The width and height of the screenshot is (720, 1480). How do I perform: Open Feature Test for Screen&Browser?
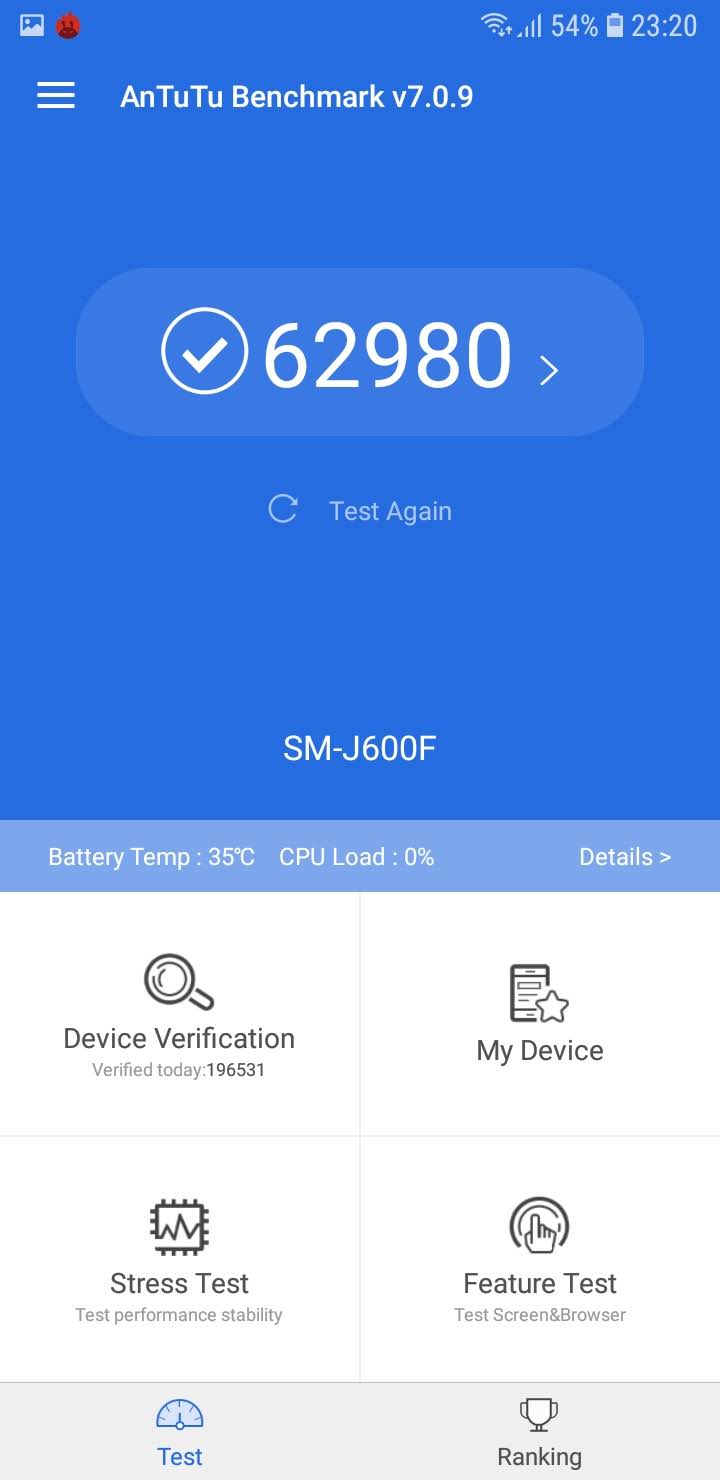click(540, 1258)
